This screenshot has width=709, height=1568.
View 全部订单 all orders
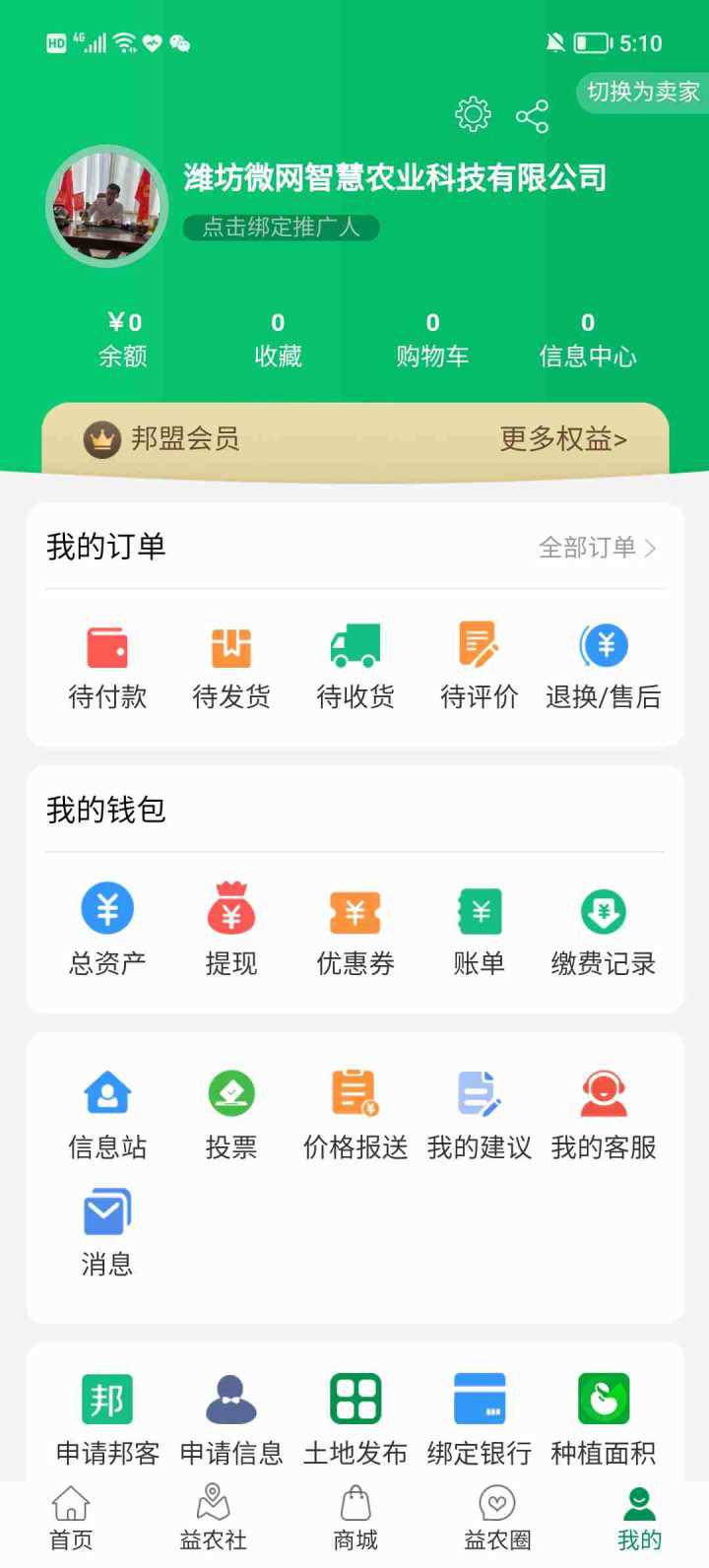coord(597,548)
